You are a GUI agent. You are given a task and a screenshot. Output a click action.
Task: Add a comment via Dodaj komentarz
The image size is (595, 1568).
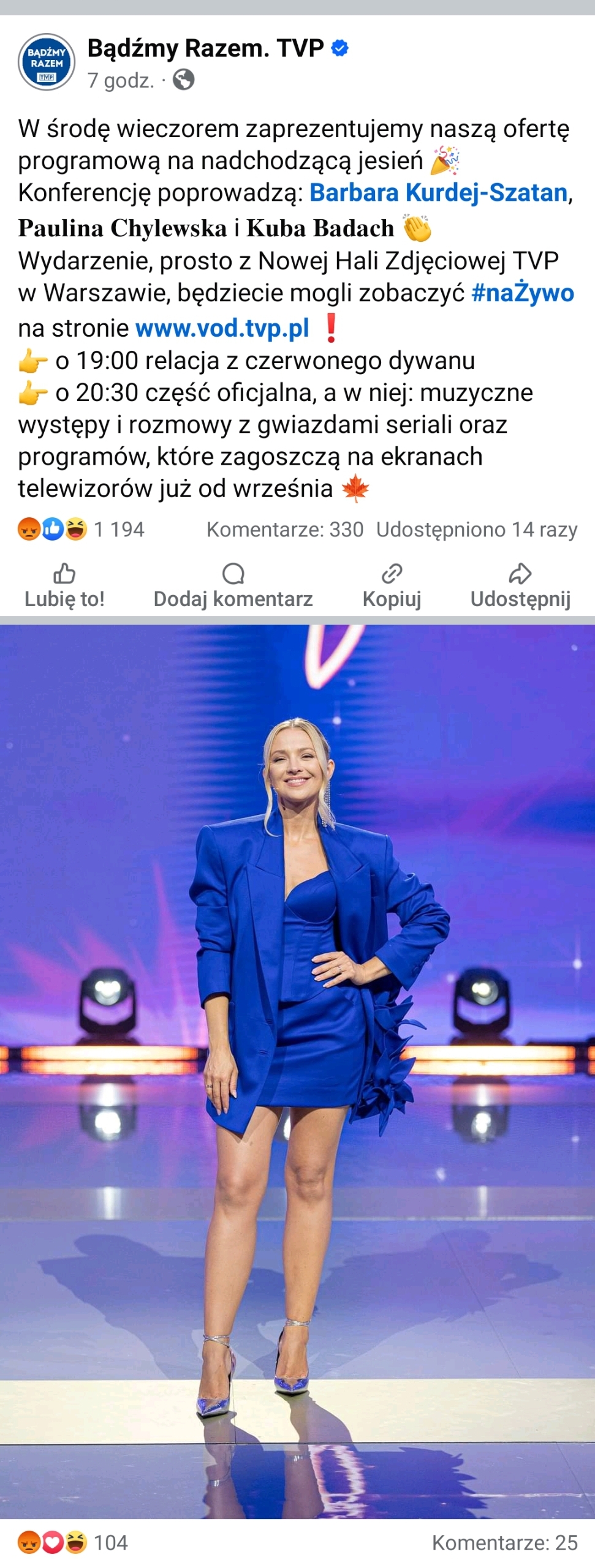click(233, 586)
